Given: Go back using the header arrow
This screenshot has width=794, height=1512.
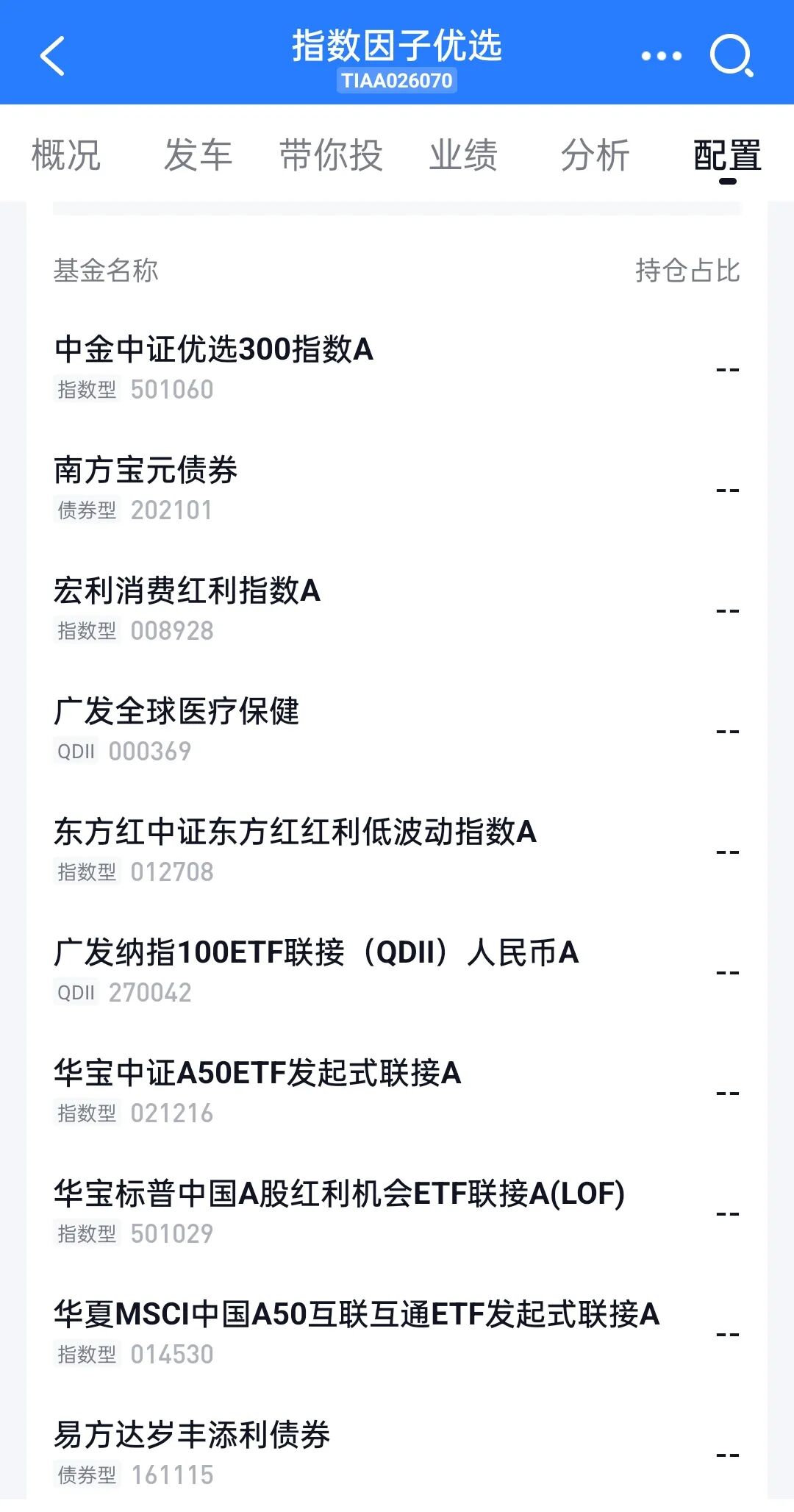Looking at the screenshot, I should pos(53,56).
